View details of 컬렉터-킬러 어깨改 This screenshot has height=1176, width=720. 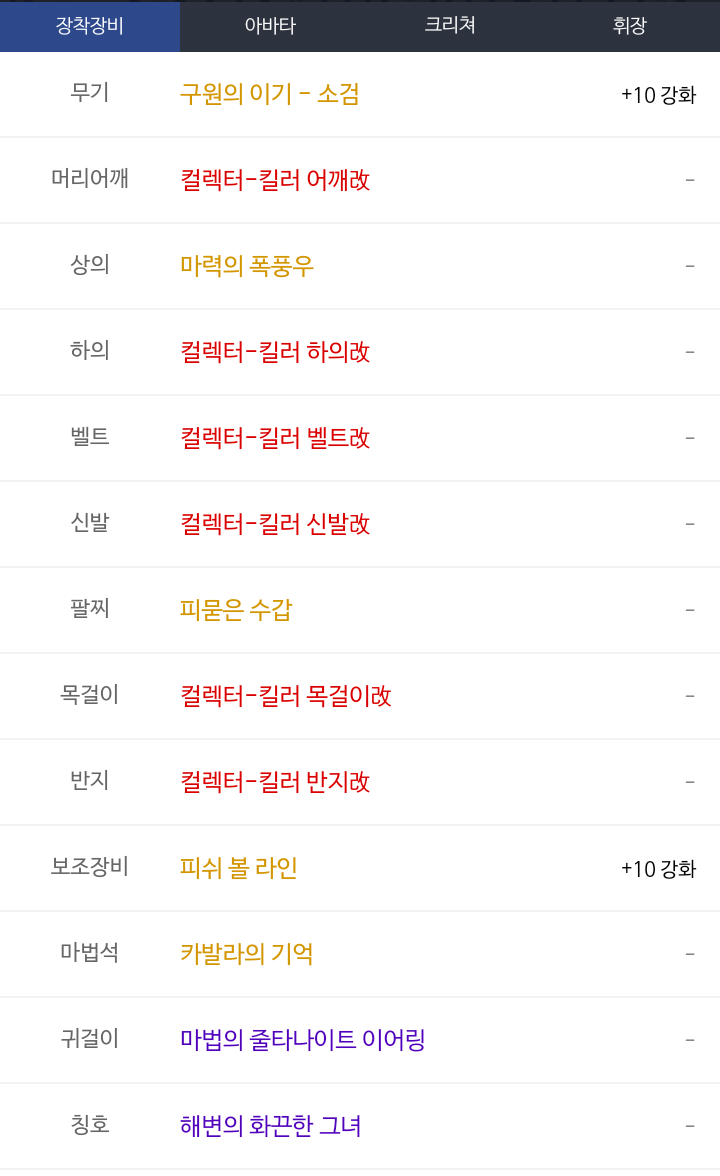click(x=275, y=180)
